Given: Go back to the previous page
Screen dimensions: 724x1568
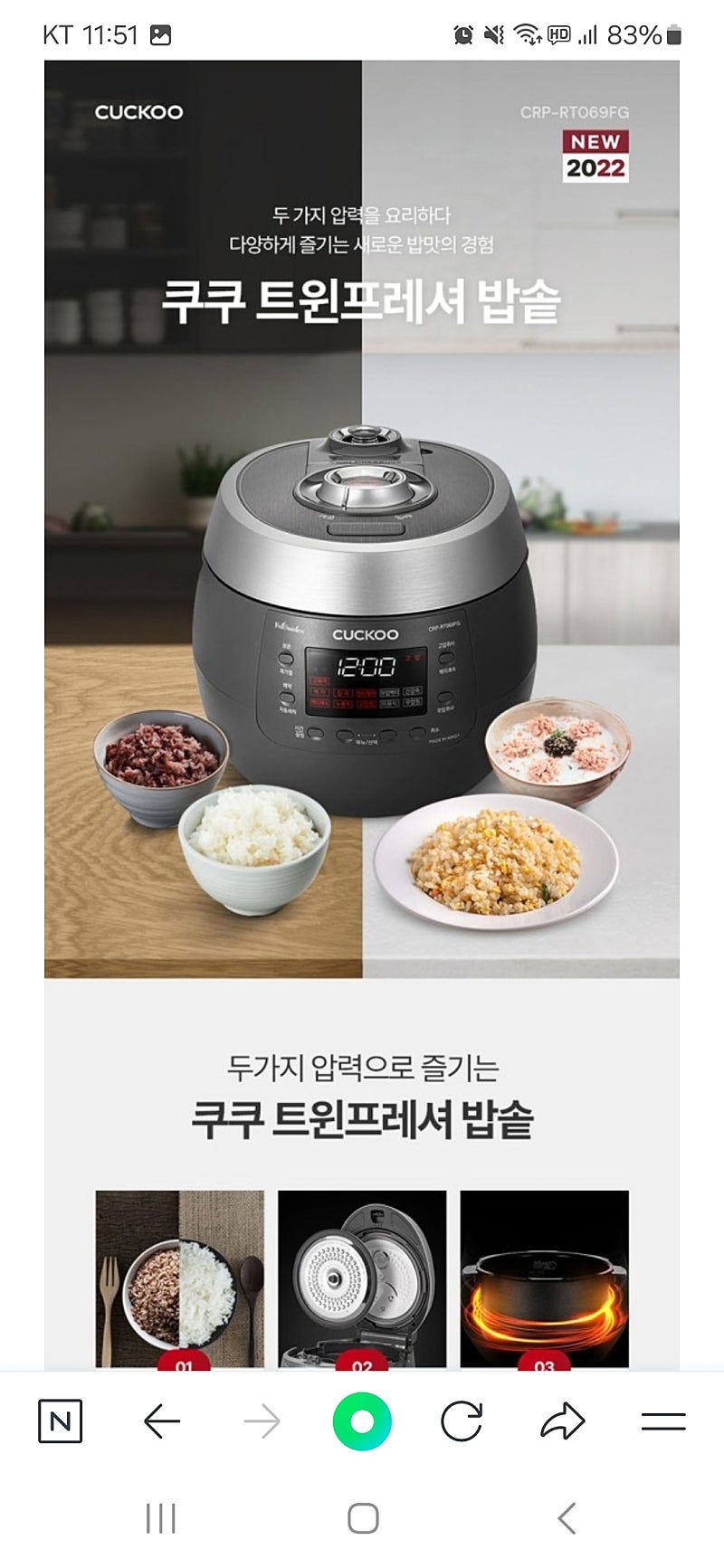Looking at the screenshot, I should [162, 1421].
